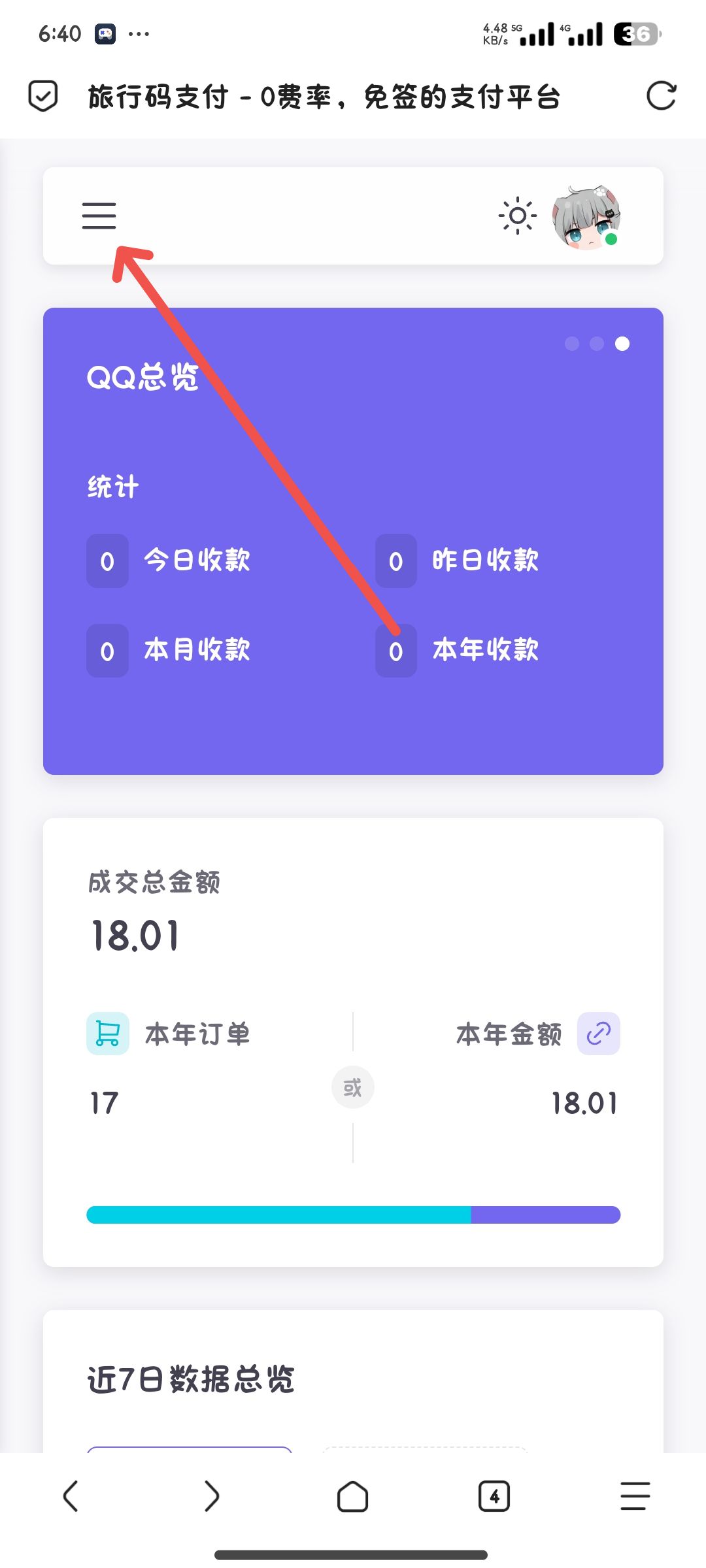
Task: Select the third carousel dot on QQ总览 card
Action: 621,344
